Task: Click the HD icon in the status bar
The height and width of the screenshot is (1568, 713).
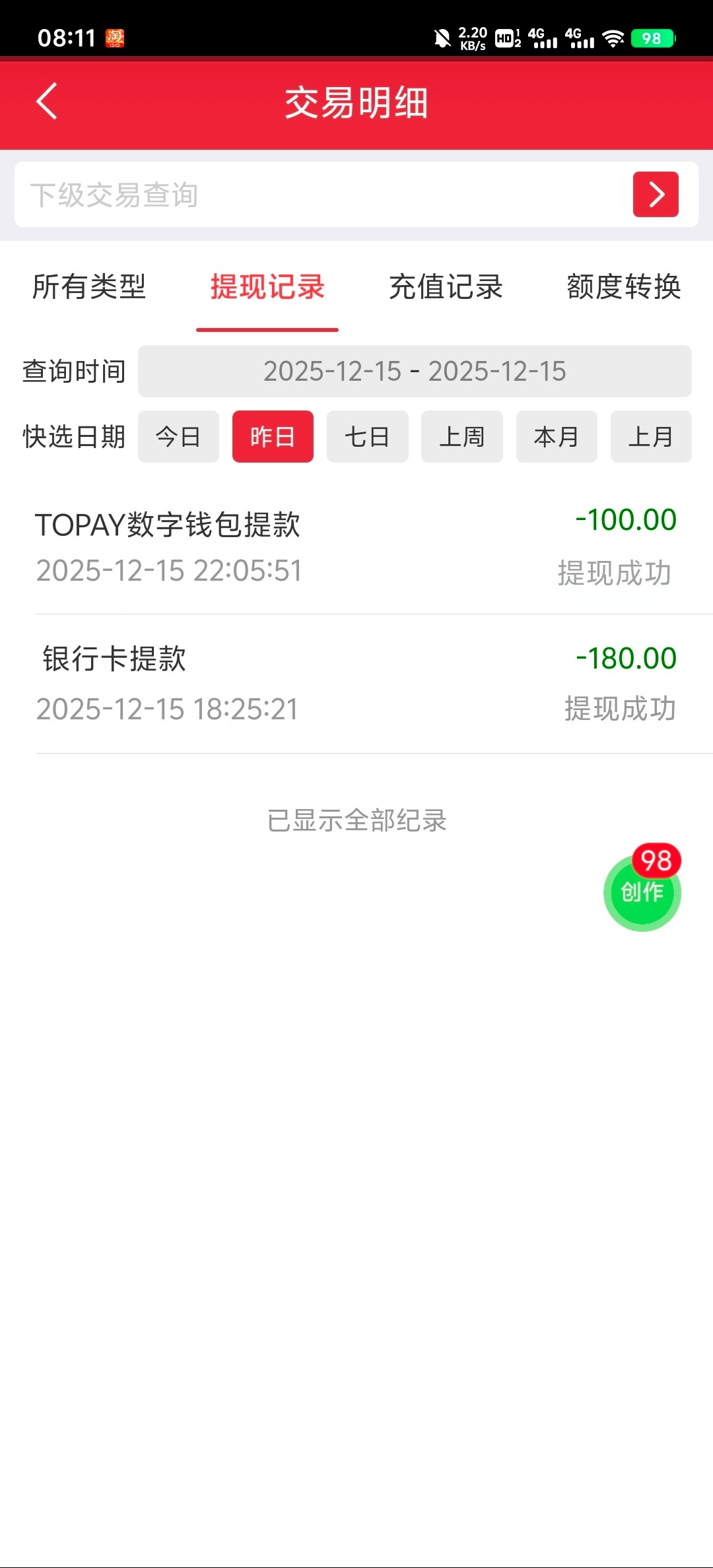Action: [x=506, y=40]
